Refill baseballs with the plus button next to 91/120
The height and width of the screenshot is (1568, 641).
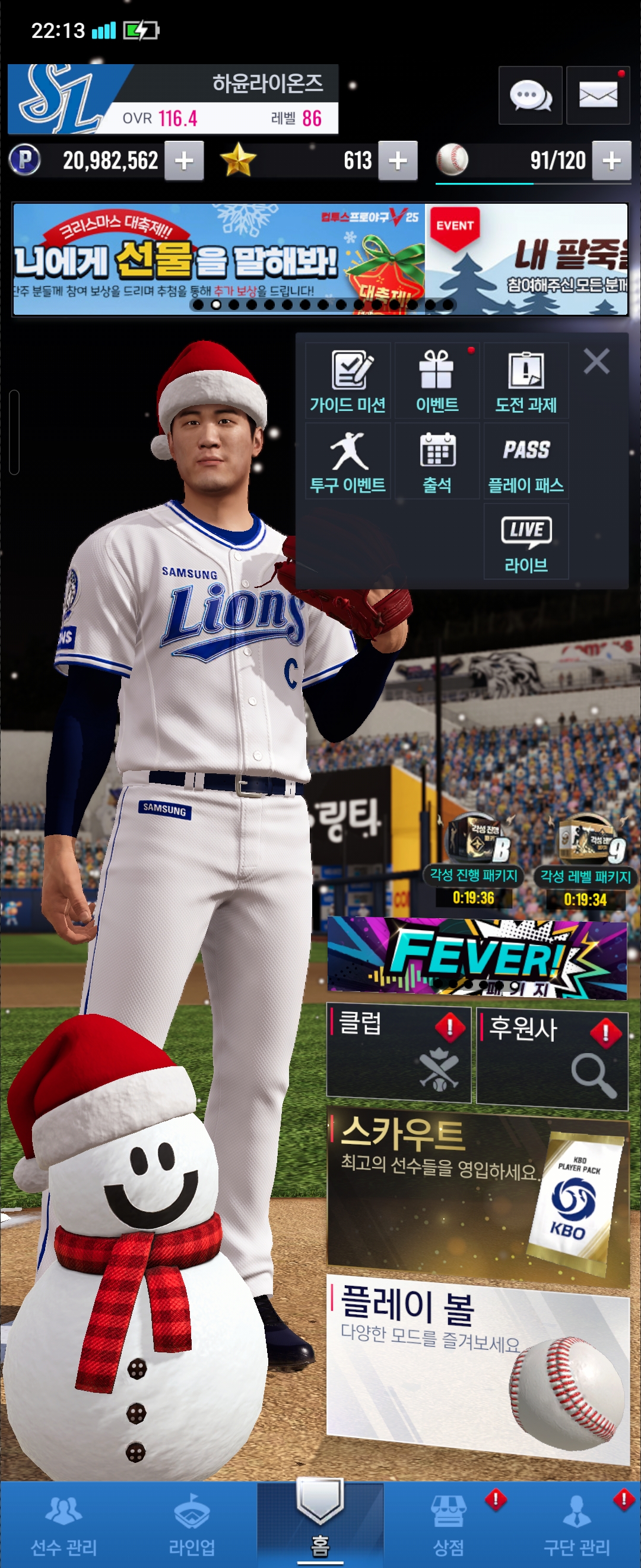coord(611,161)
